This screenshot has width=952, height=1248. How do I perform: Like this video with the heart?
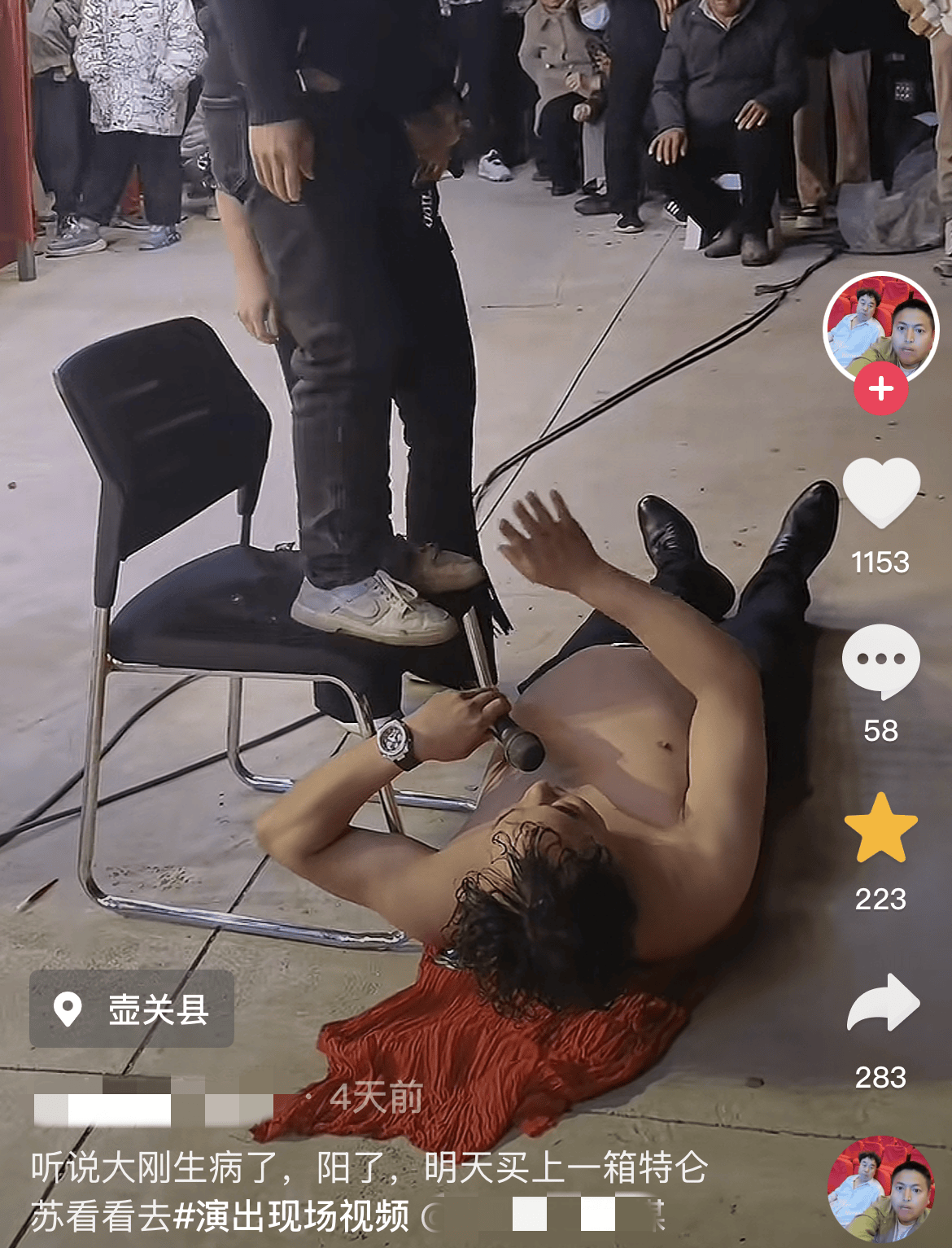click(881, 492)
